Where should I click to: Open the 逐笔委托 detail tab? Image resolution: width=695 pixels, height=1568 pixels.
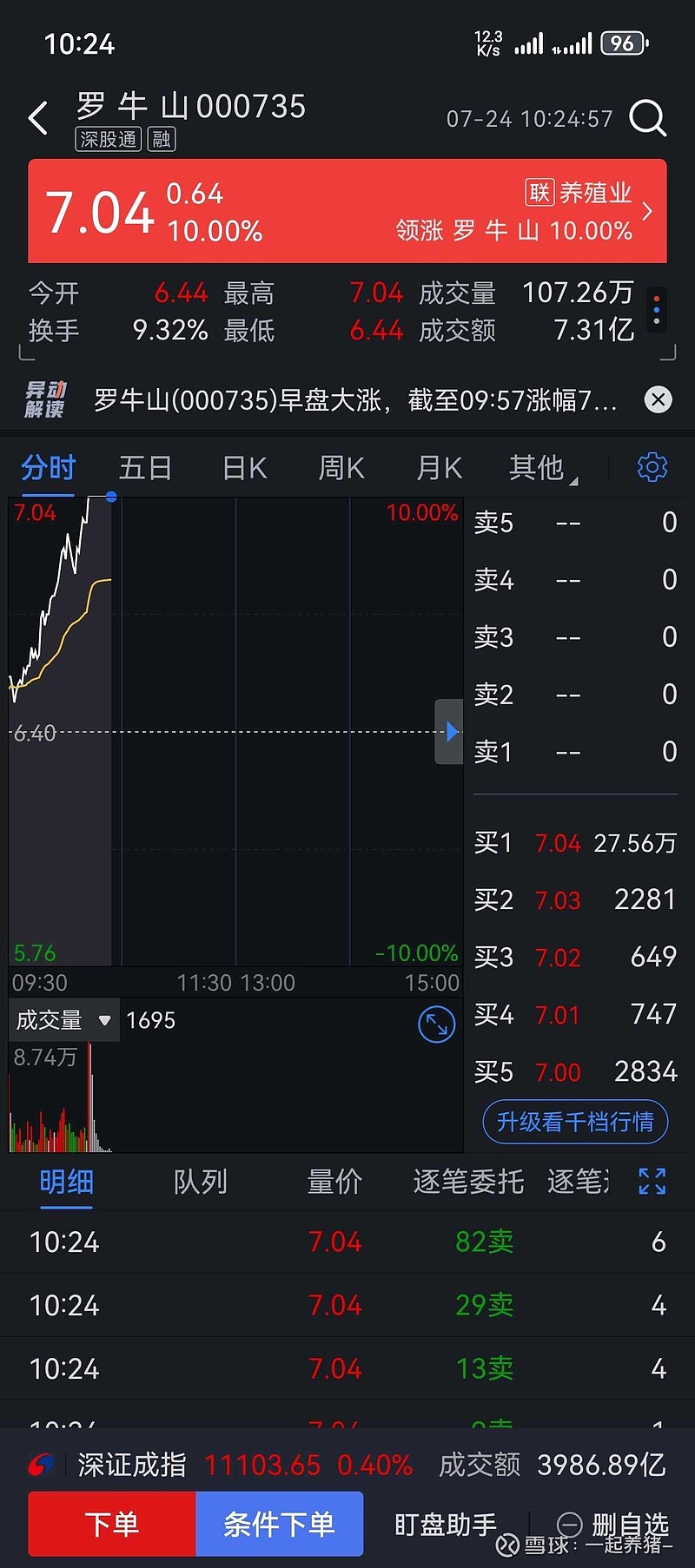point(467,1182)
